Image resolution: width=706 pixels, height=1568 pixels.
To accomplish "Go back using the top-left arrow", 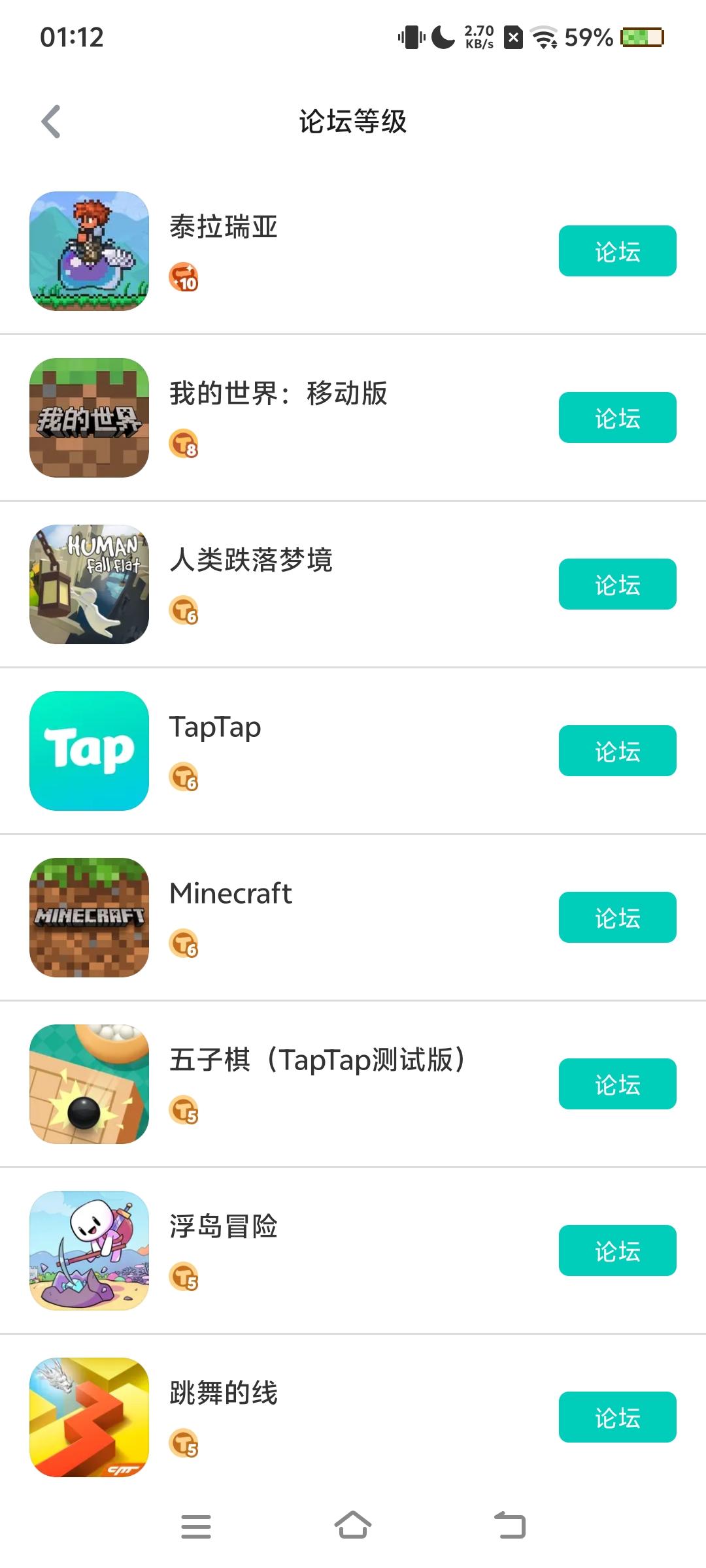I will click(51, 122).
